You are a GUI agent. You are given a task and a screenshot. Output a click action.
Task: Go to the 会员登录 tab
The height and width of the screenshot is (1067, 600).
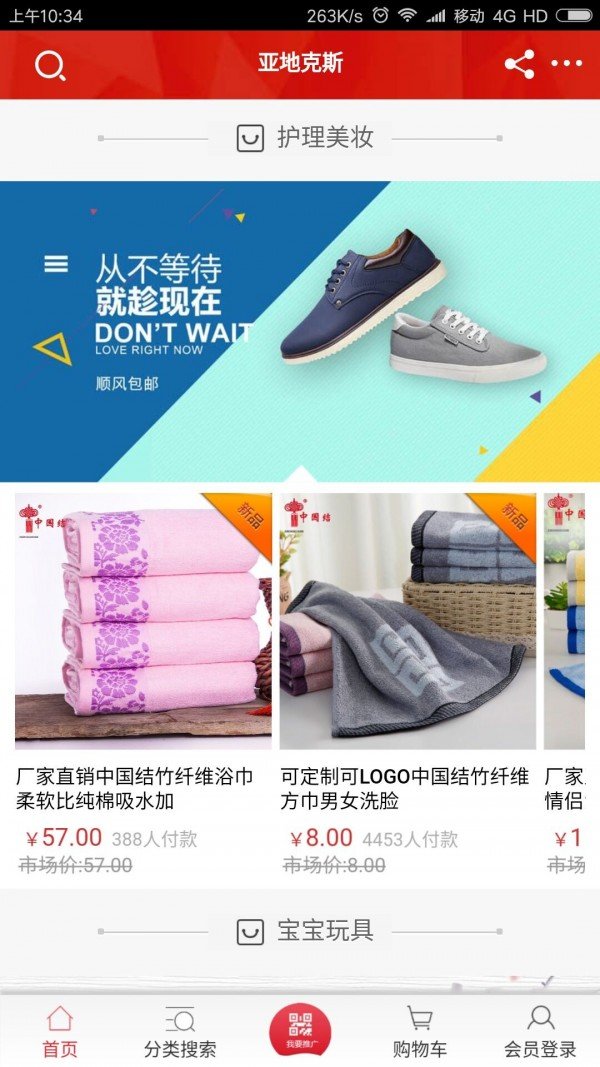click(540, 1032)
